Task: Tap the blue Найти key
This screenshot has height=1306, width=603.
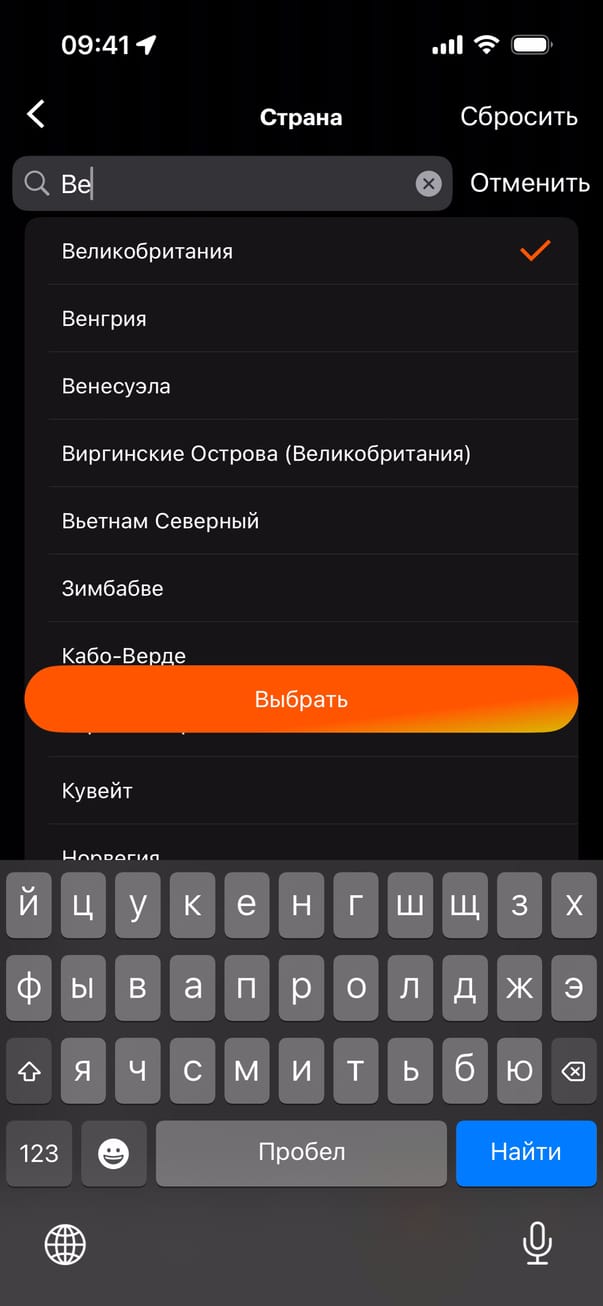Action: 525,1153
